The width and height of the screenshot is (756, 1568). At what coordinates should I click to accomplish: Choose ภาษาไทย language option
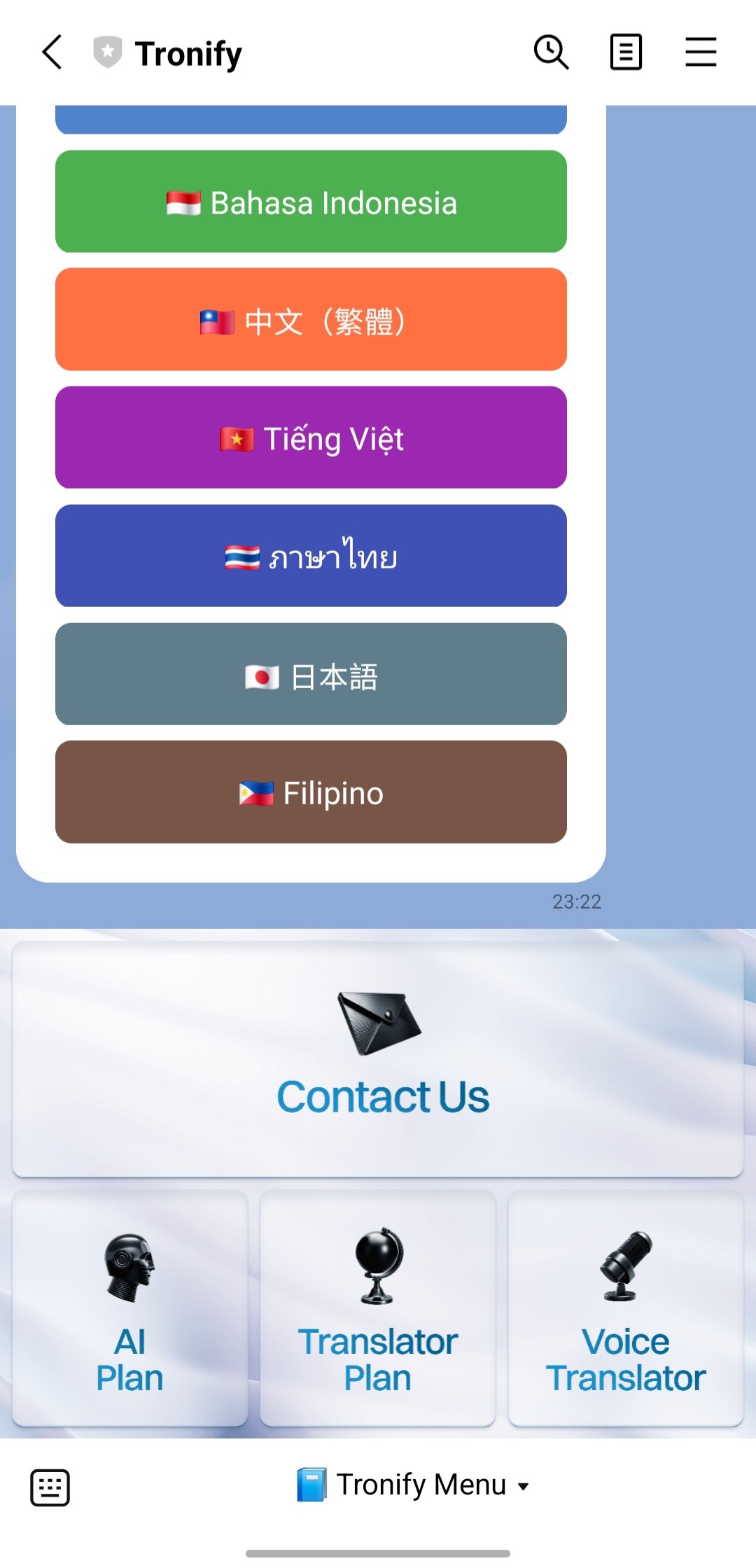311,556
